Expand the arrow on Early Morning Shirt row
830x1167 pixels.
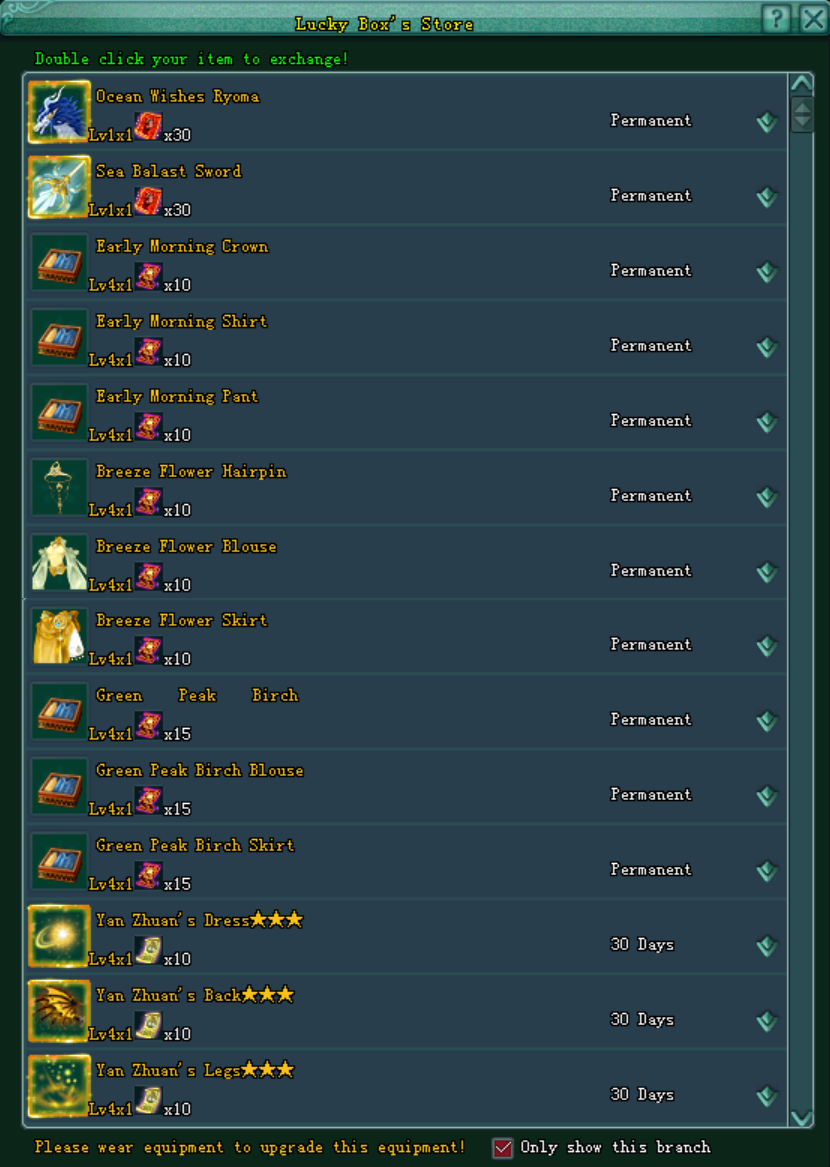[767, 347]
